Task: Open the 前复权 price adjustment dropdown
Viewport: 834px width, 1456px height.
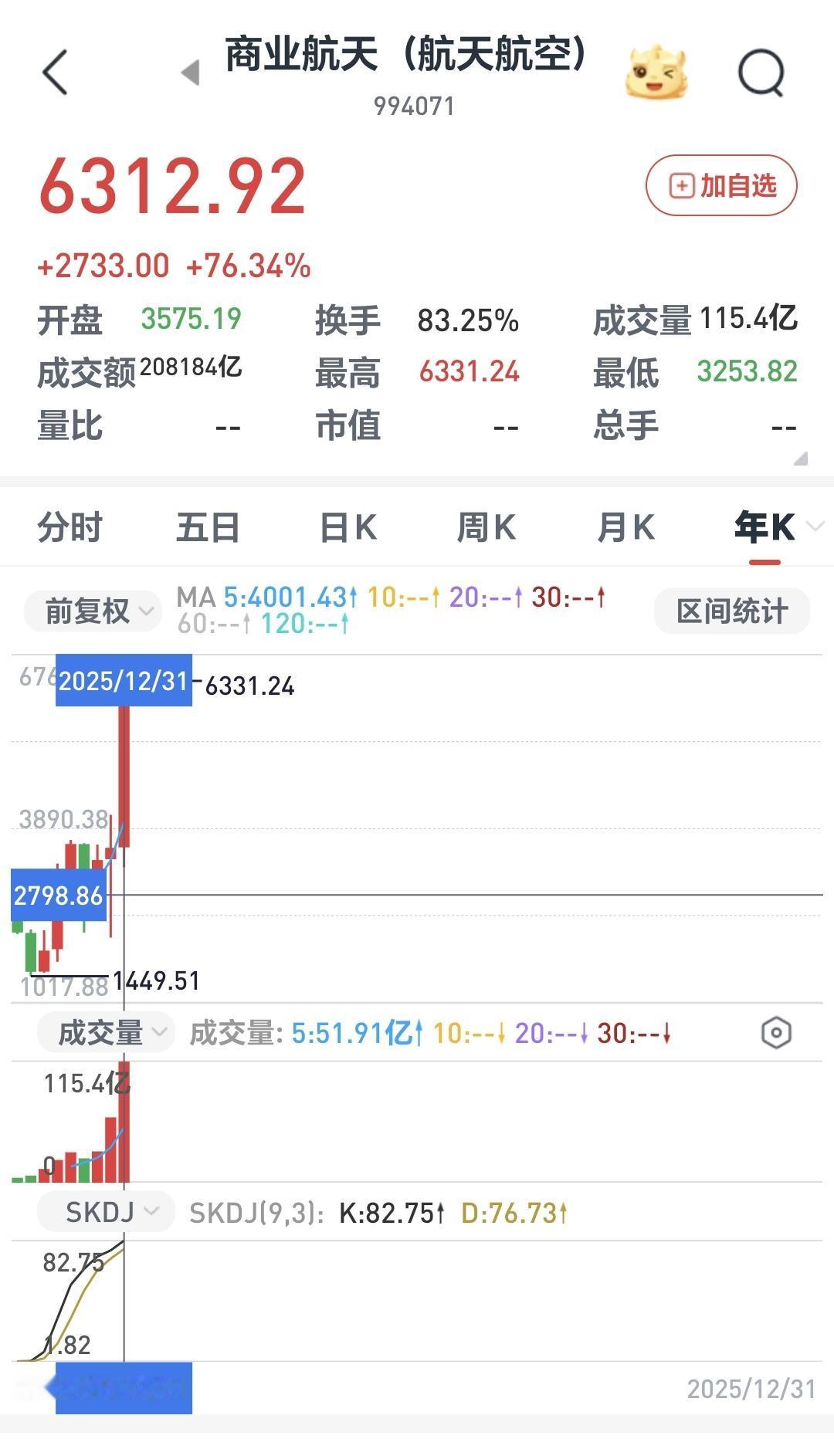Action: point(92,611)
